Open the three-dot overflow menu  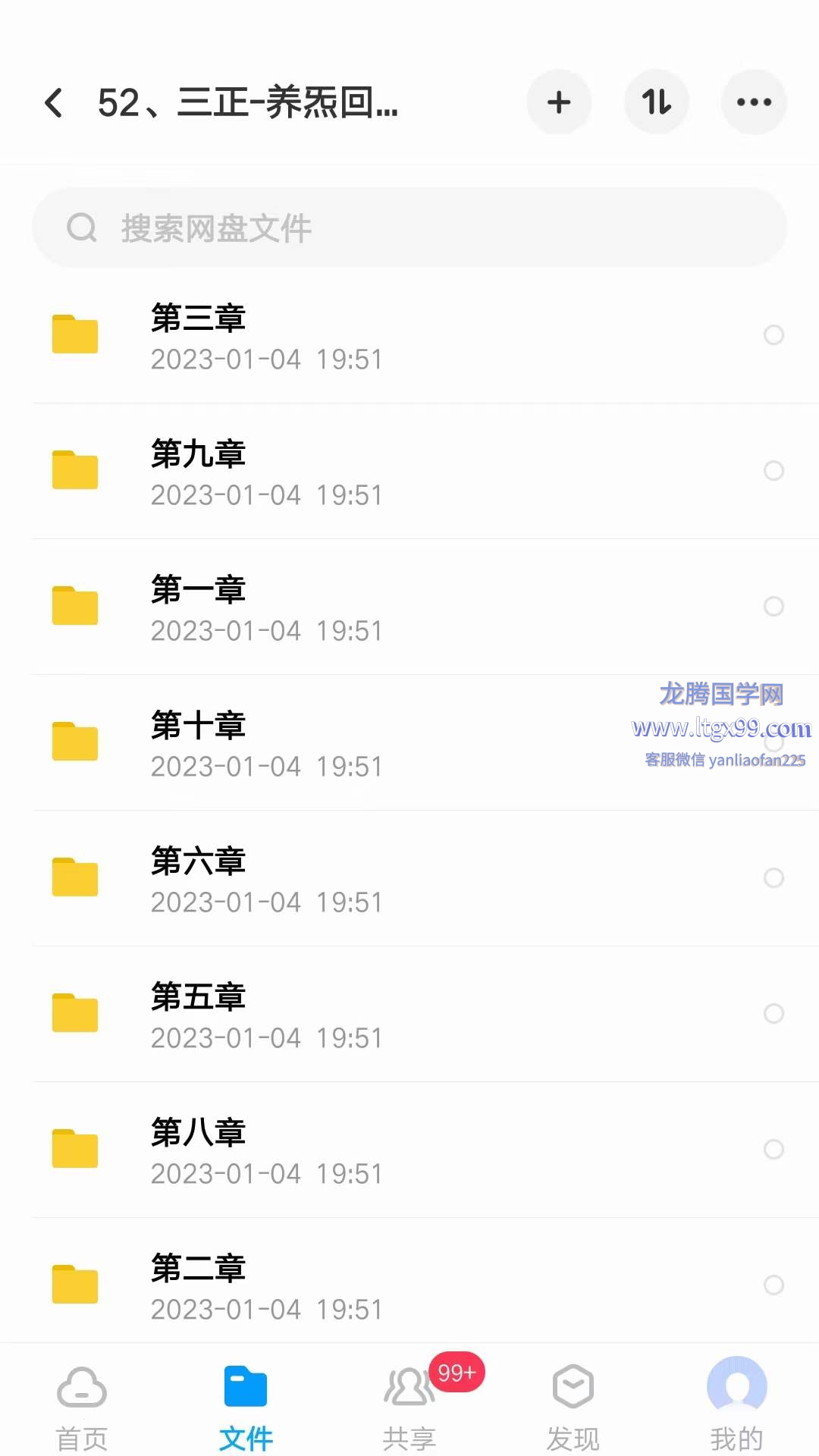tap(754, 102)
